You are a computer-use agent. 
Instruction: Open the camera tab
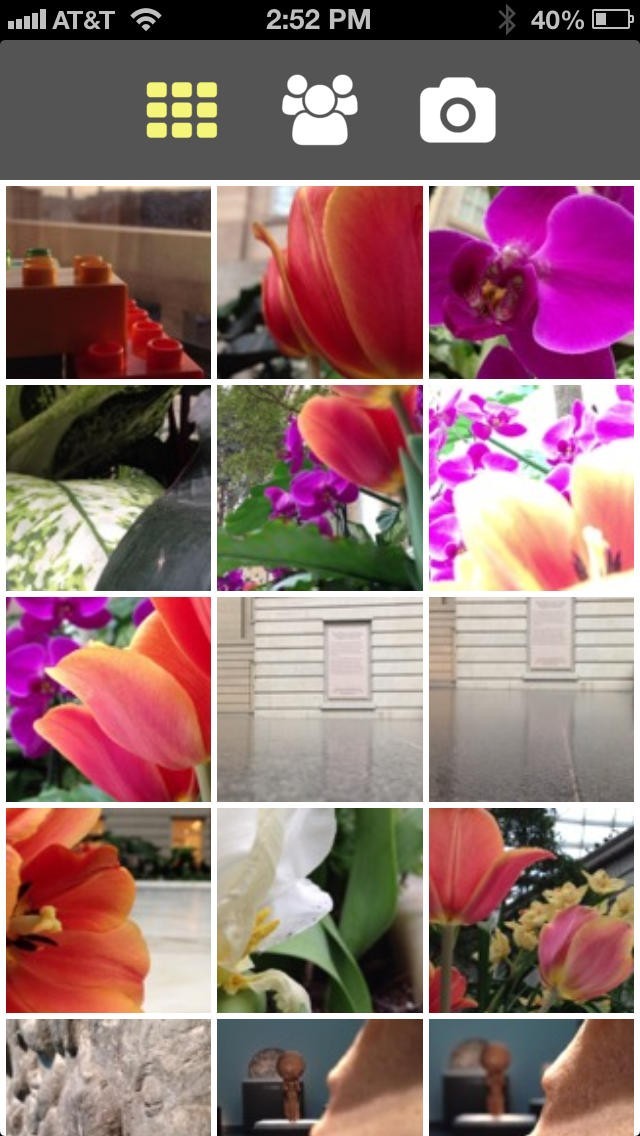[x=457, y=111]
